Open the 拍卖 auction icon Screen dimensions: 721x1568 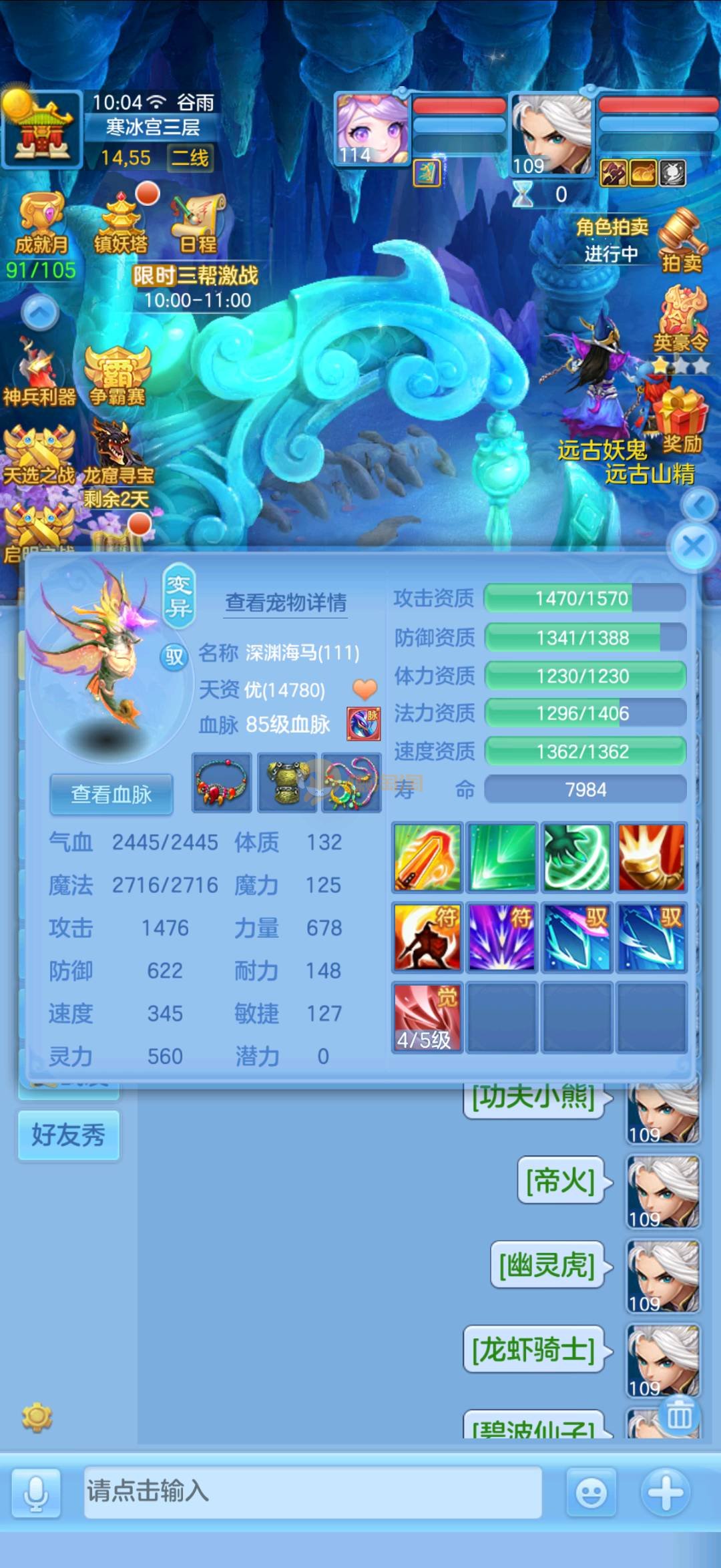682,240
